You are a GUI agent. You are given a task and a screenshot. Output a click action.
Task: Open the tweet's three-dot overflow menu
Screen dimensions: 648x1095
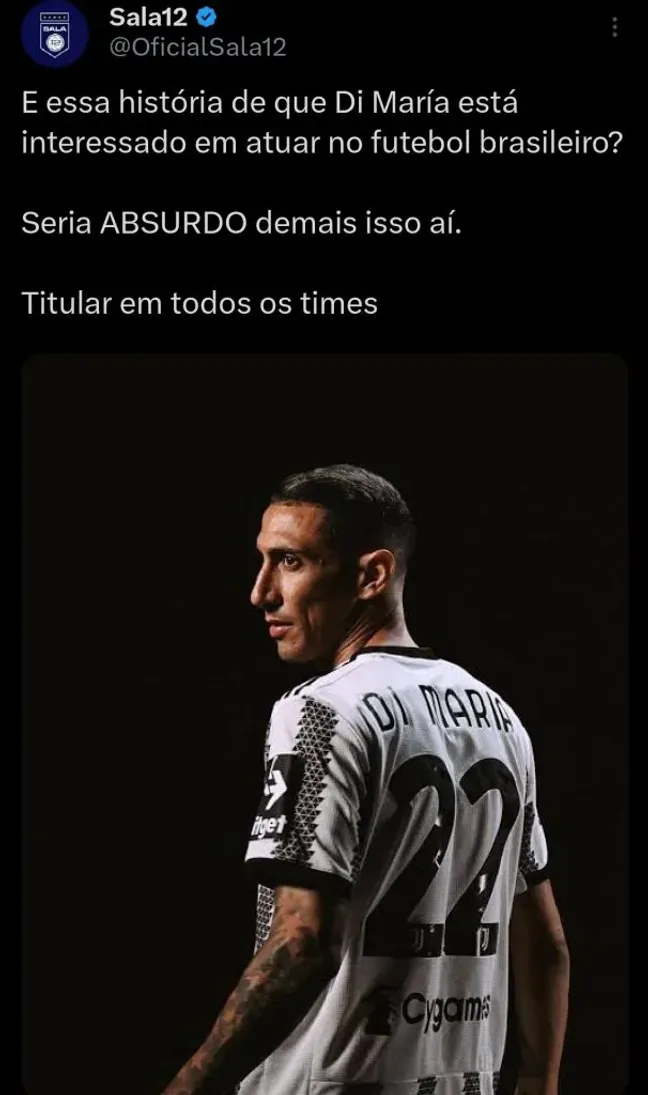coord(615,28)
